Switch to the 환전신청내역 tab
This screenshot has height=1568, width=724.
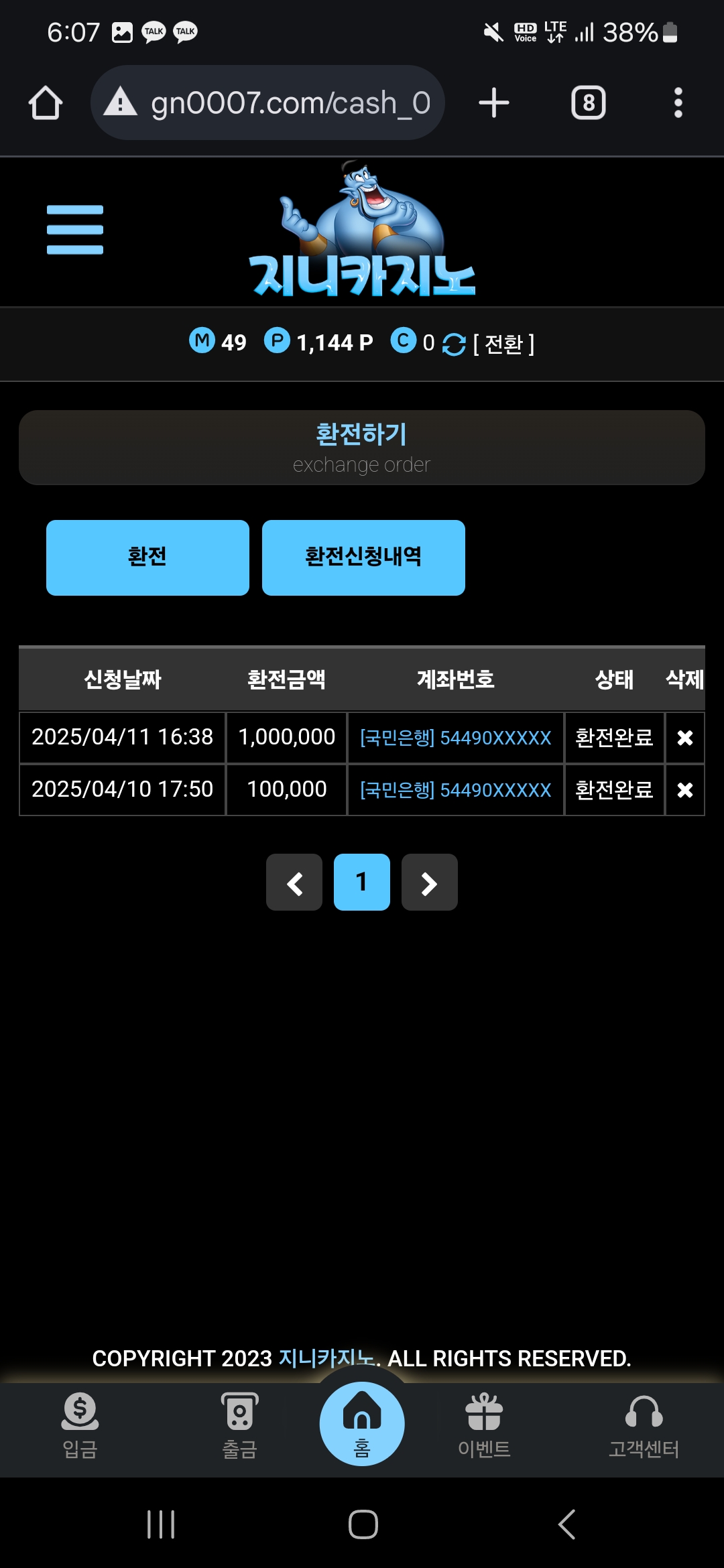pyautogui.click(x=363, y=558)
